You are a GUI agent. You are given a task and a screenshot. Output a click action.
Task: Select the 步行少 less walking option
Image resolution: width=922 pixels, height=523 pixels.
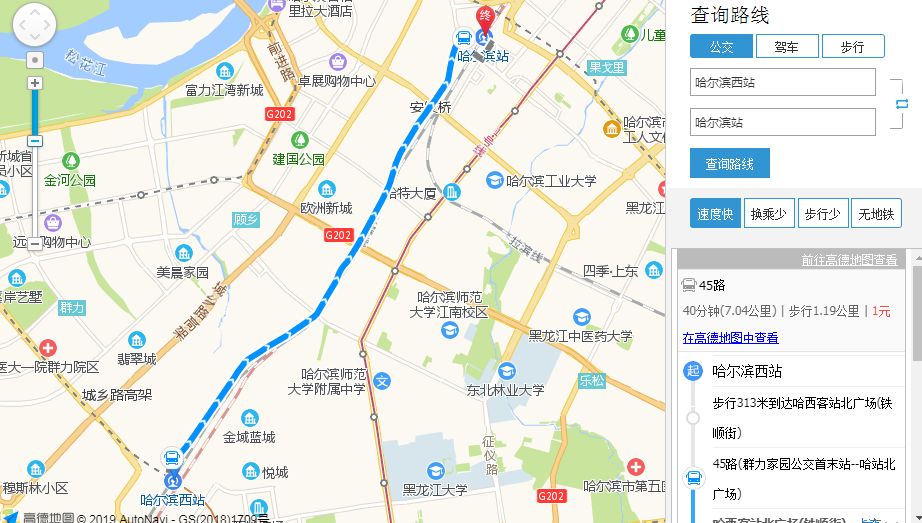pos(822,213)
